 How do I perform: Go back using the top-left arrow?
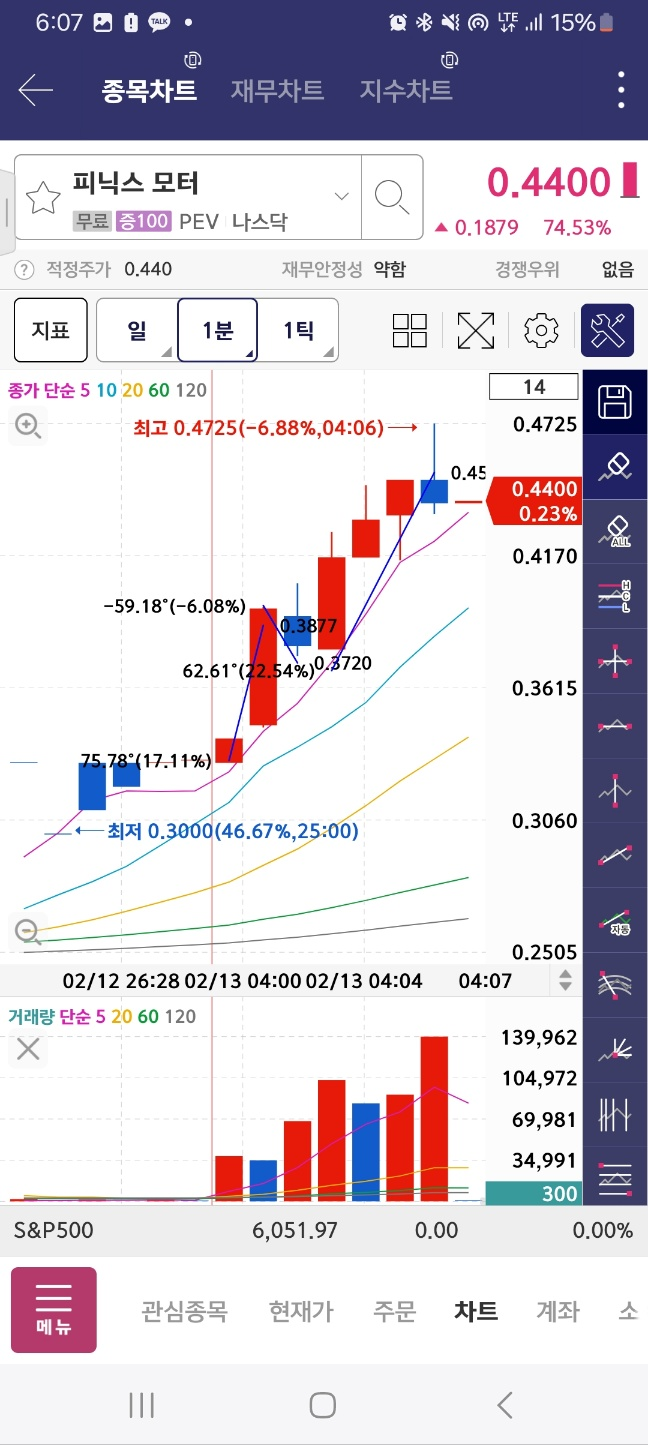tap(35, 90)
